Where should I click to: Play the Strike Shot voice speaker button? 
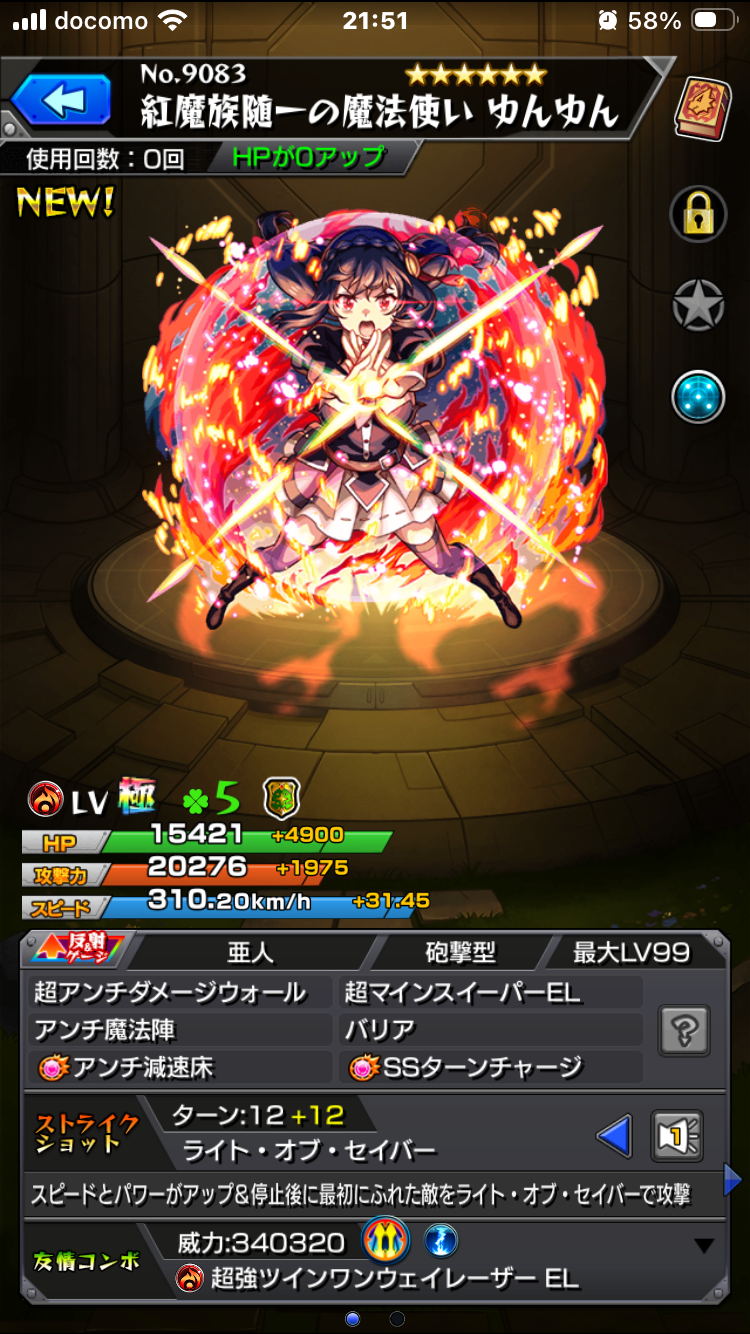coord(676,1137)
